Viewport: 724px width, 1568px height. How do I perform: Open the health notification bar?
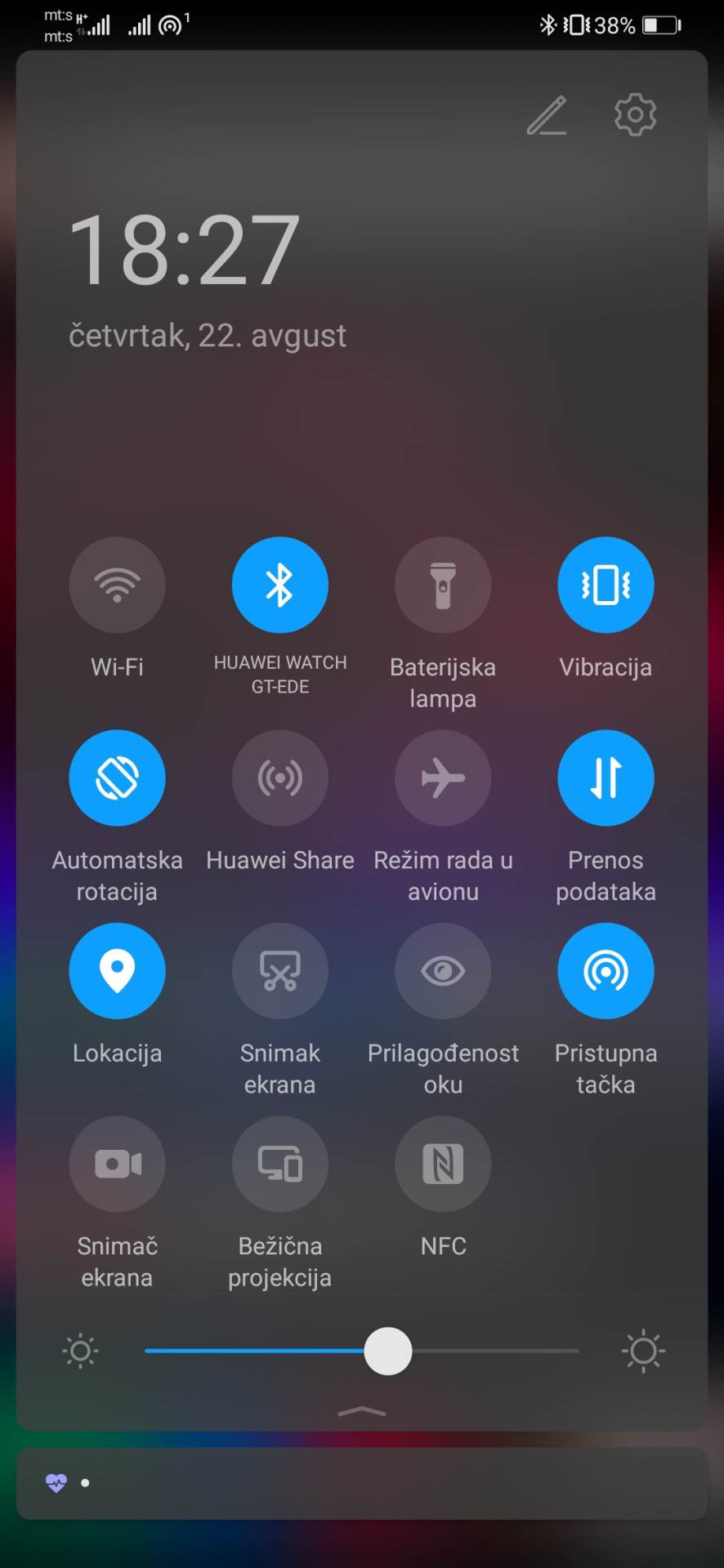[x=361, y=1483]
